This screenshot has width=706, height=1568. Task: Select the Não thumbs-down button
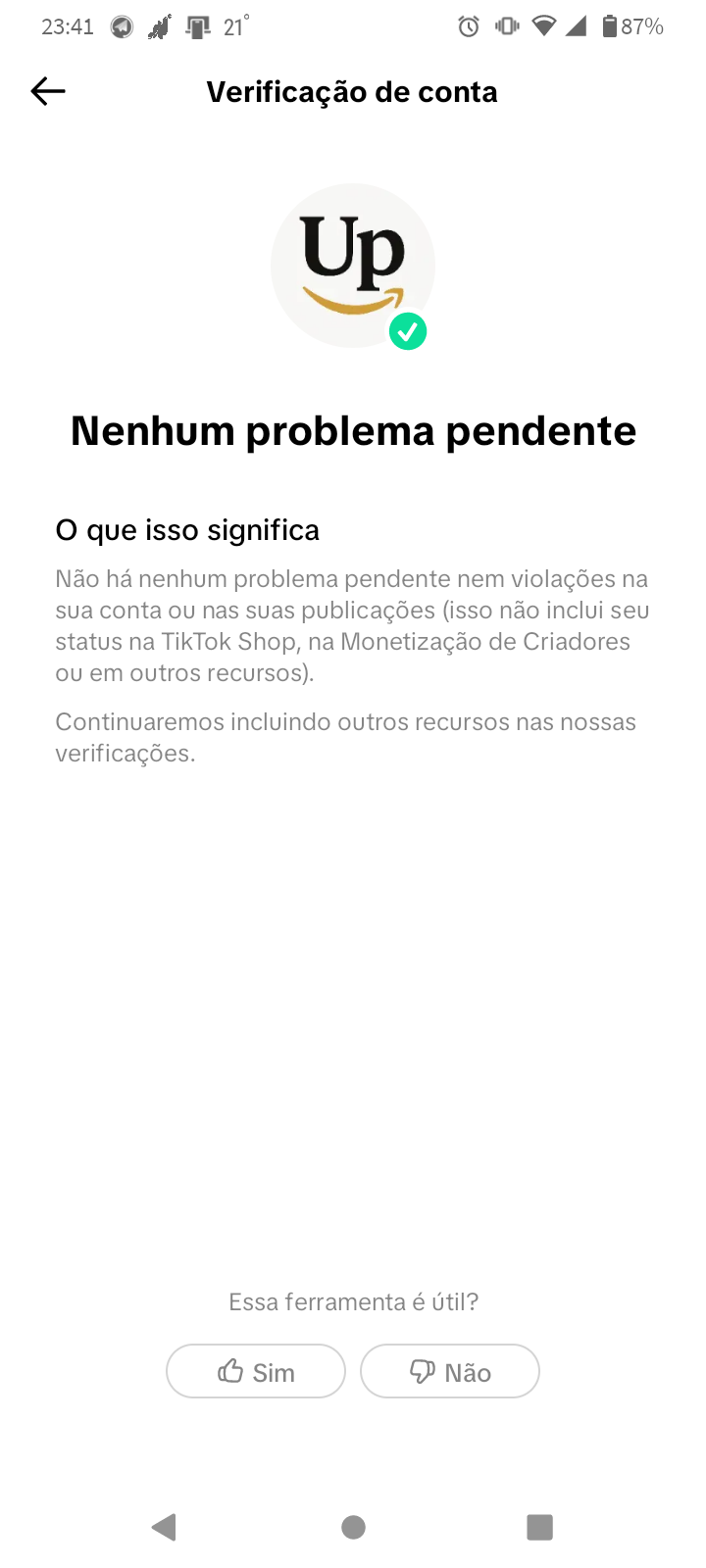[x=450, y=1371]
